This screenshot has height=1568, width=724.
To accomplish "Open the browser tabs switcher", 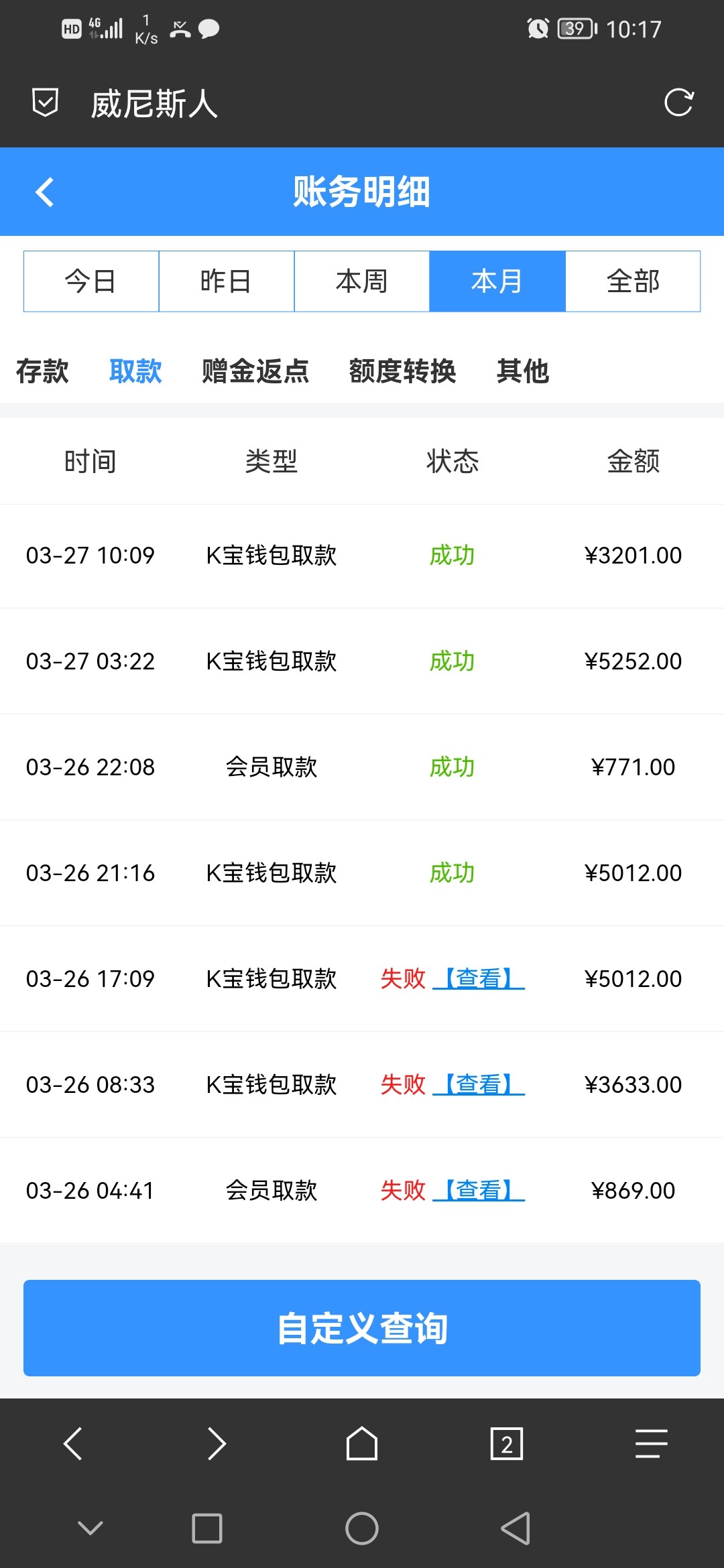I will click(x=507, y=1444).
